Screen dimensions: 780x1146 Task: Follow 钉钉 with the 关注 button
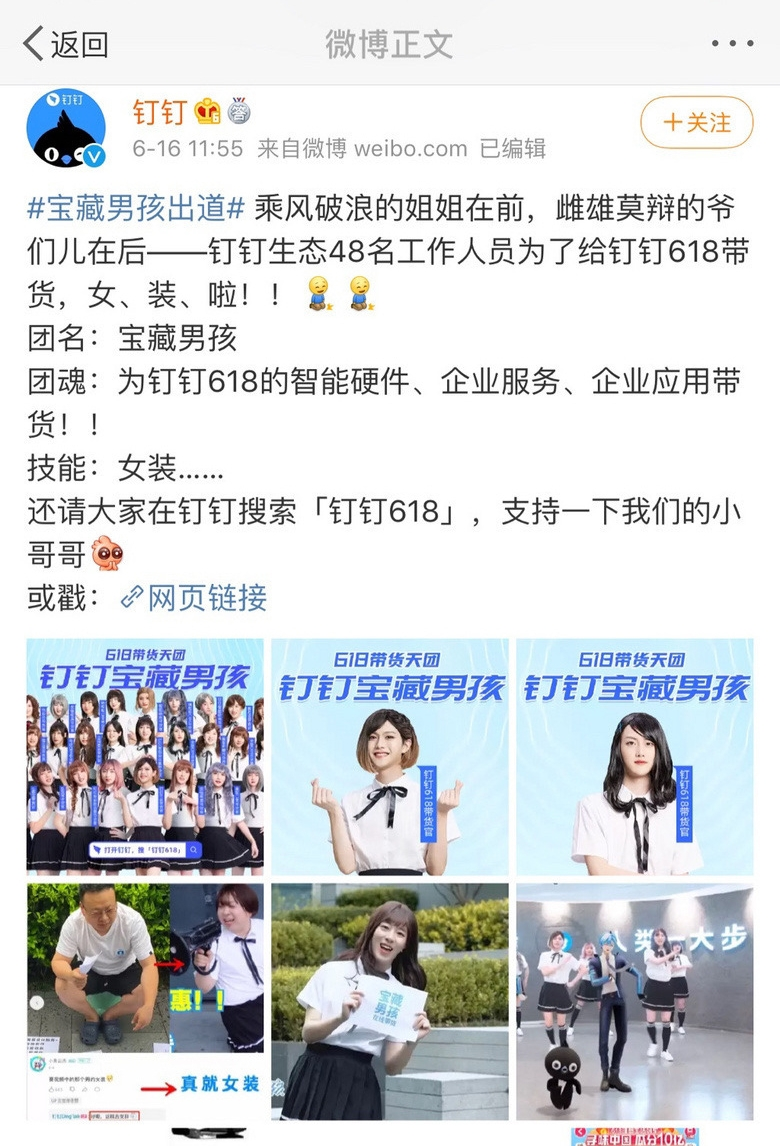697,123
